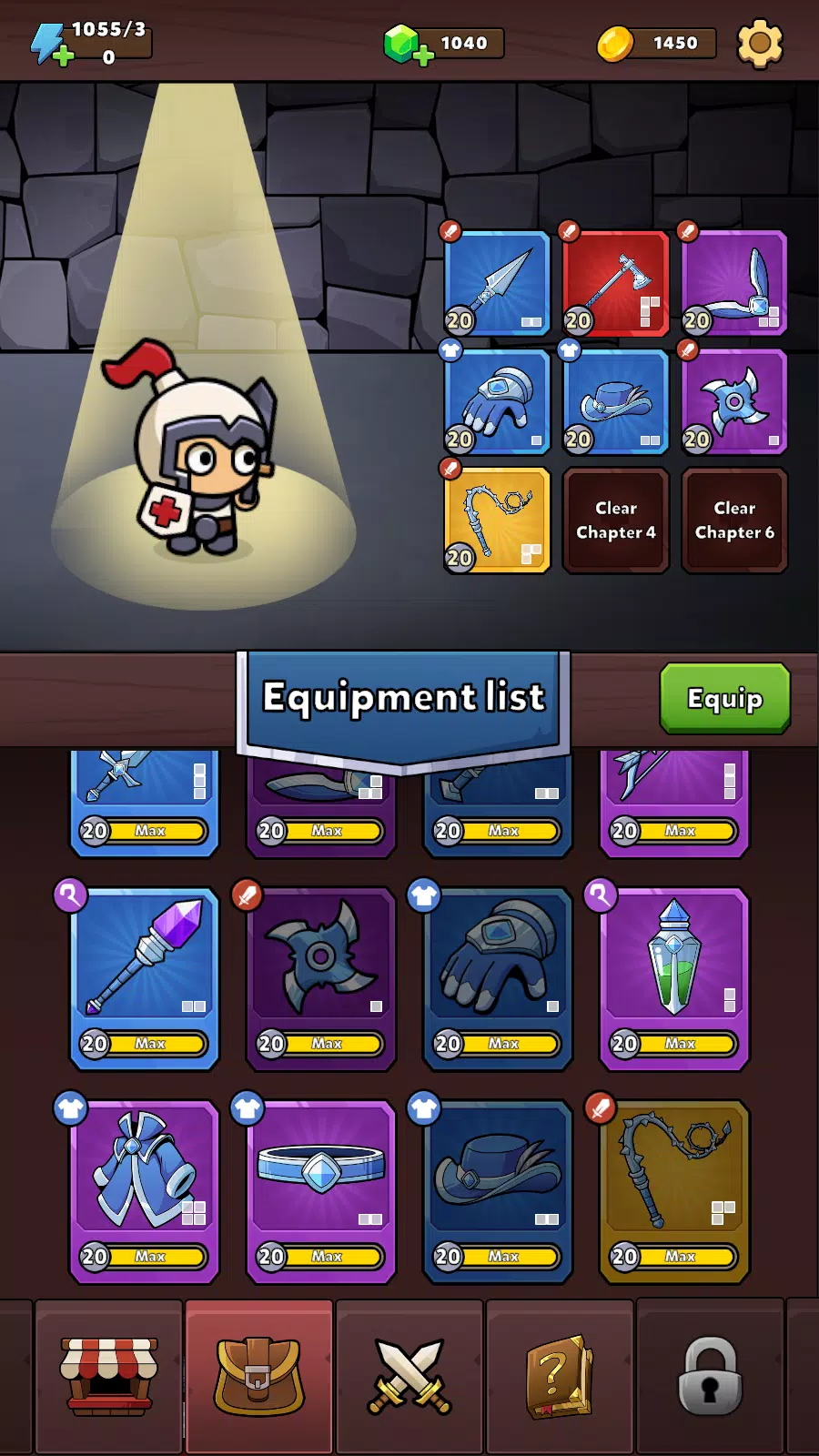Tap the locked padlock tab
The height and width of the screenshot is (1456, 819).
tap(710, 1376)
